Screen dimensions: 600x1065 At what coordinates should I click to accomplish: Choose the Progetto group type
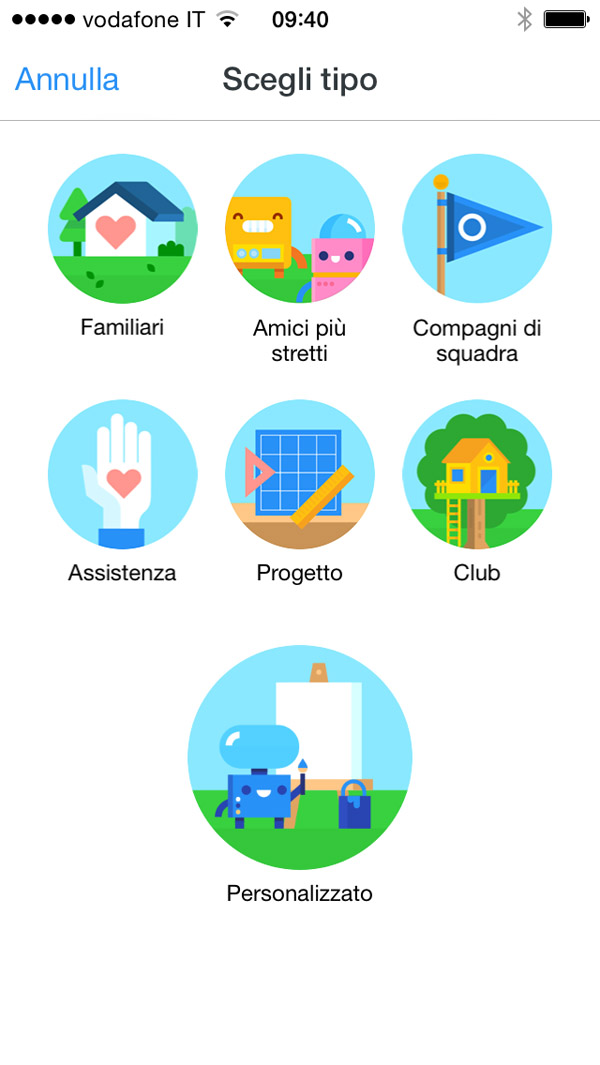point(300,475)
